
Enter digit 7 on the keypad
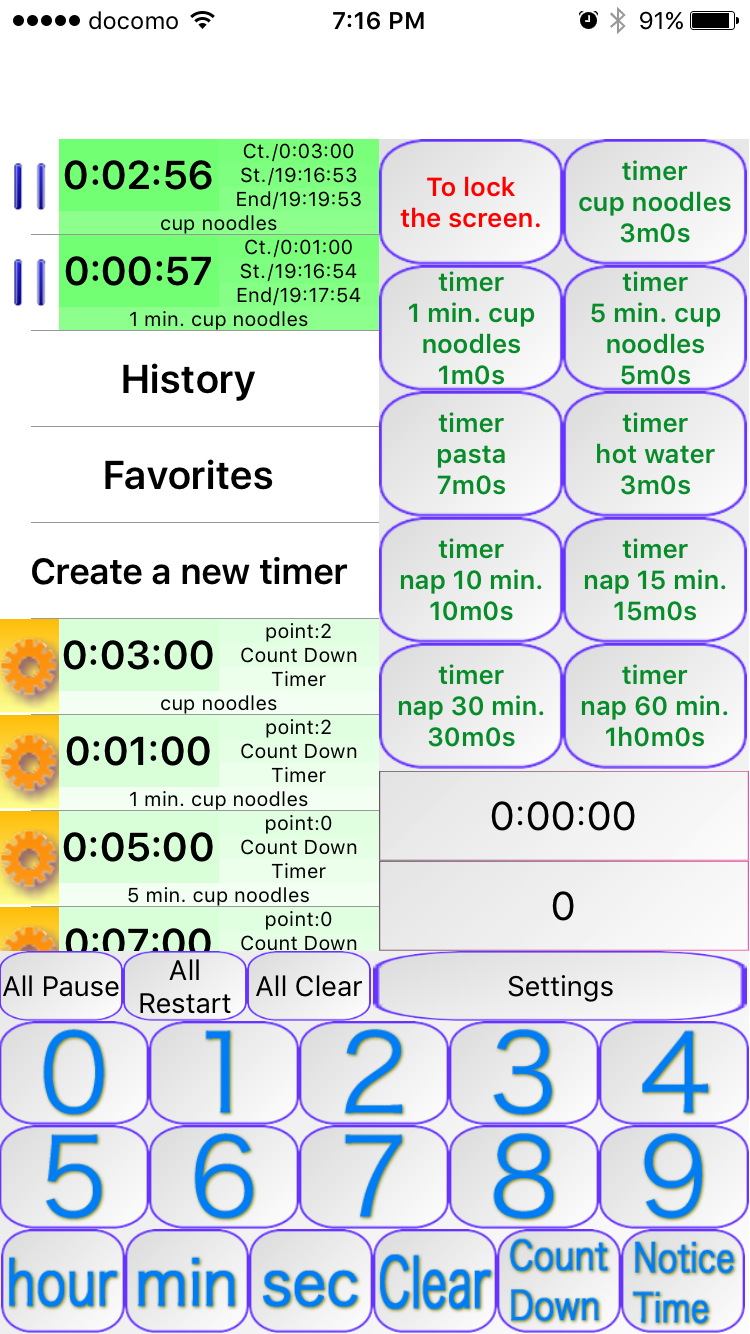(x=374, y=1176)
